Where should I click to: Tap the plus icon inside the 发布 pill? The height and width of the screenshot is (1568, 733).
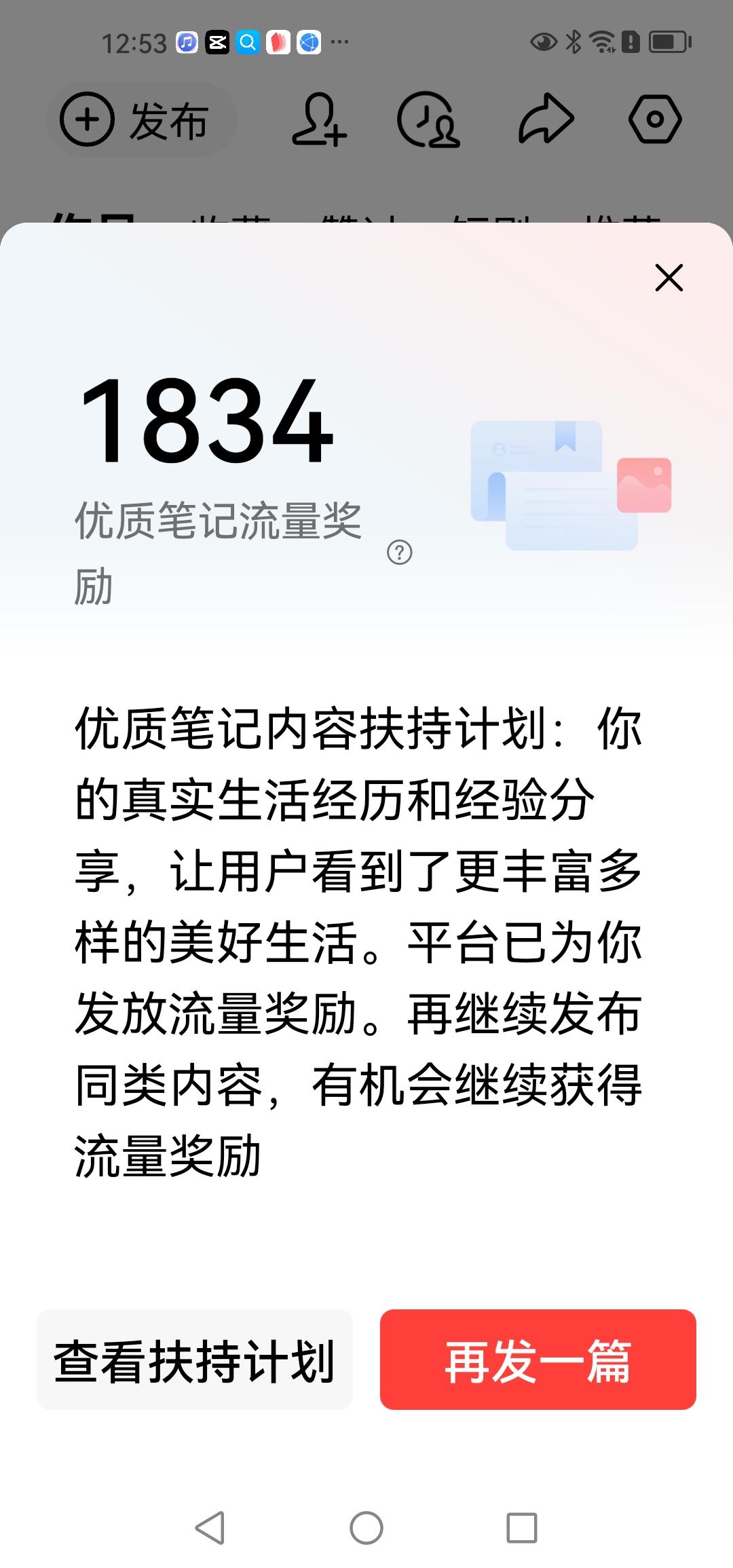click(x=87, y=121)
